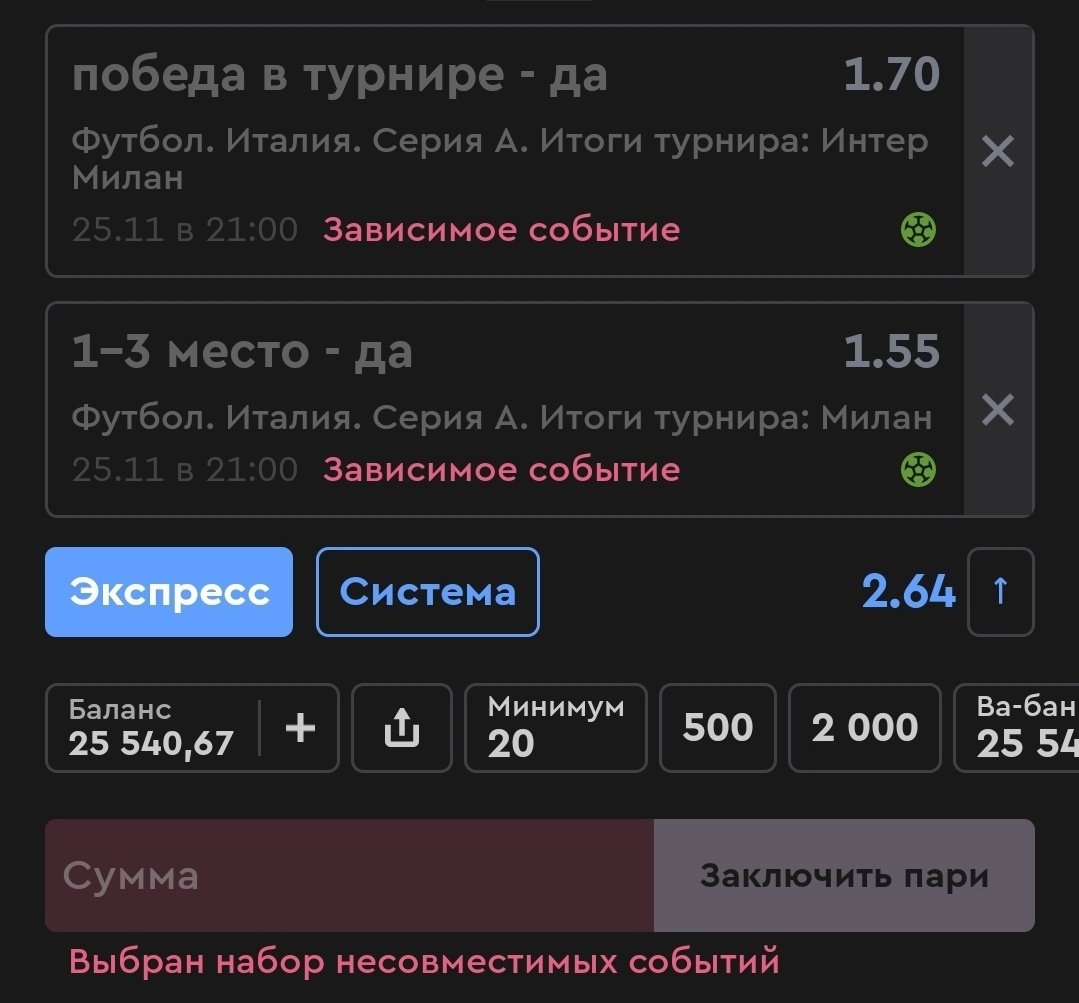Switch to the Система bet type
This screenshot has width=1079, height=1003.
[428, 592]
